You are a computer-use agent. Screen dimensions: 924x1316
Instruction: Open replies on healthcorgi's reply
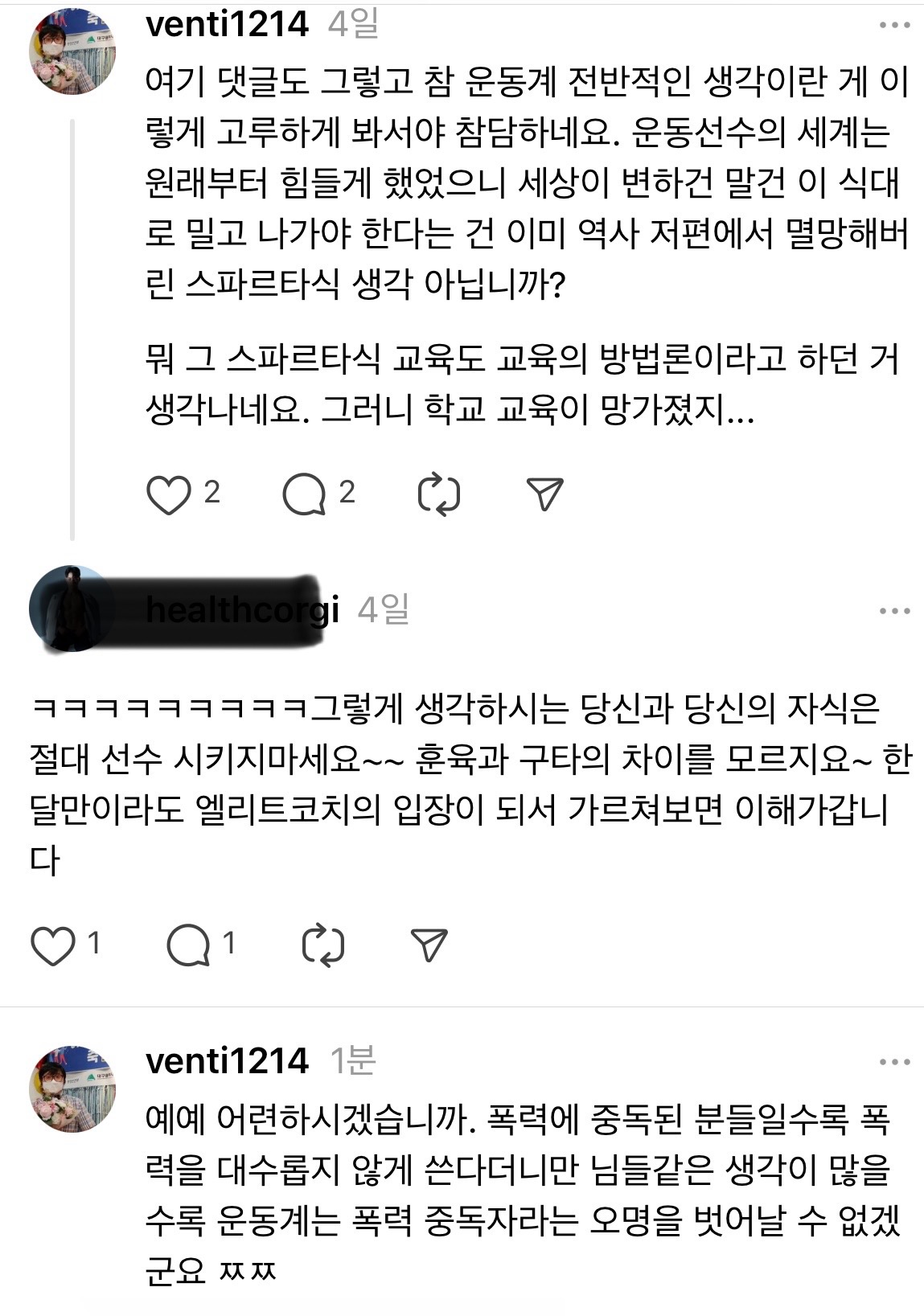point(188,945)
